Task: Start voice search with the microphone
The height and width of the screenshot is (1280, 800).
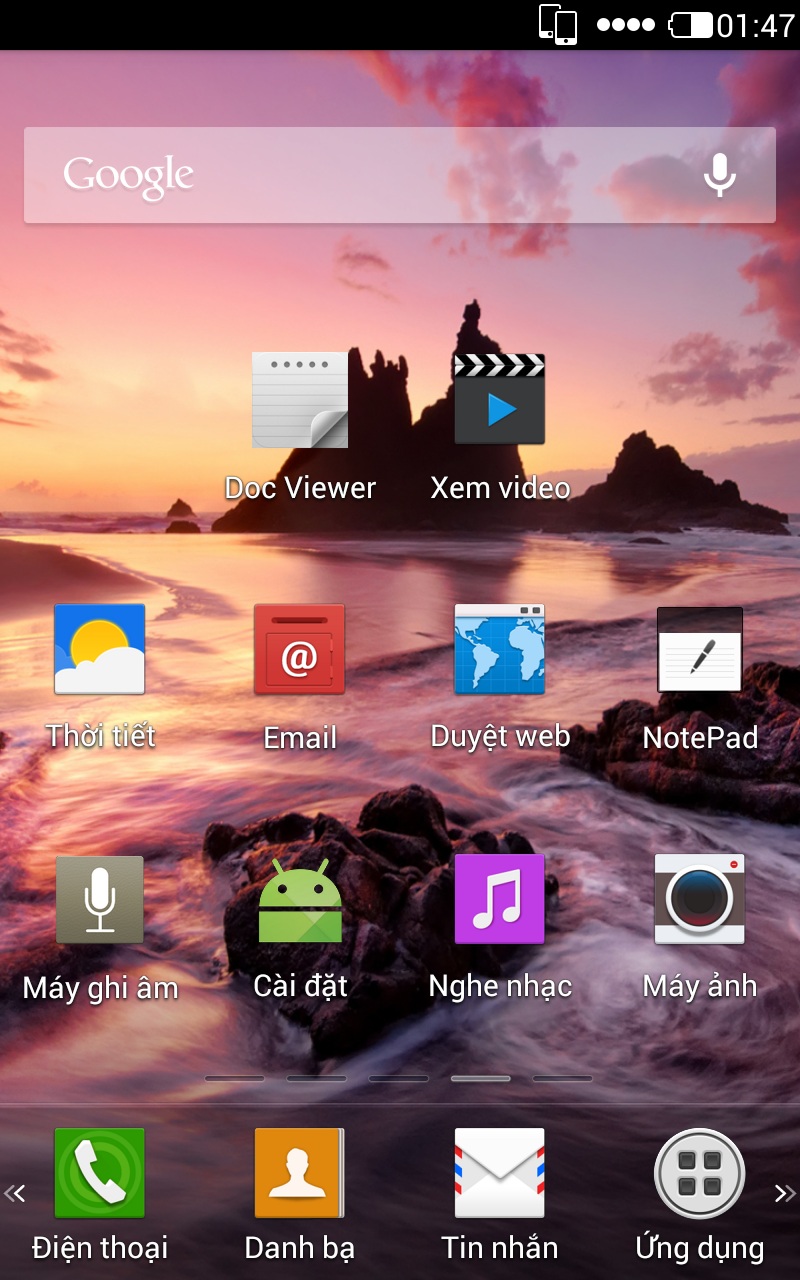Action: pos(720,175)
